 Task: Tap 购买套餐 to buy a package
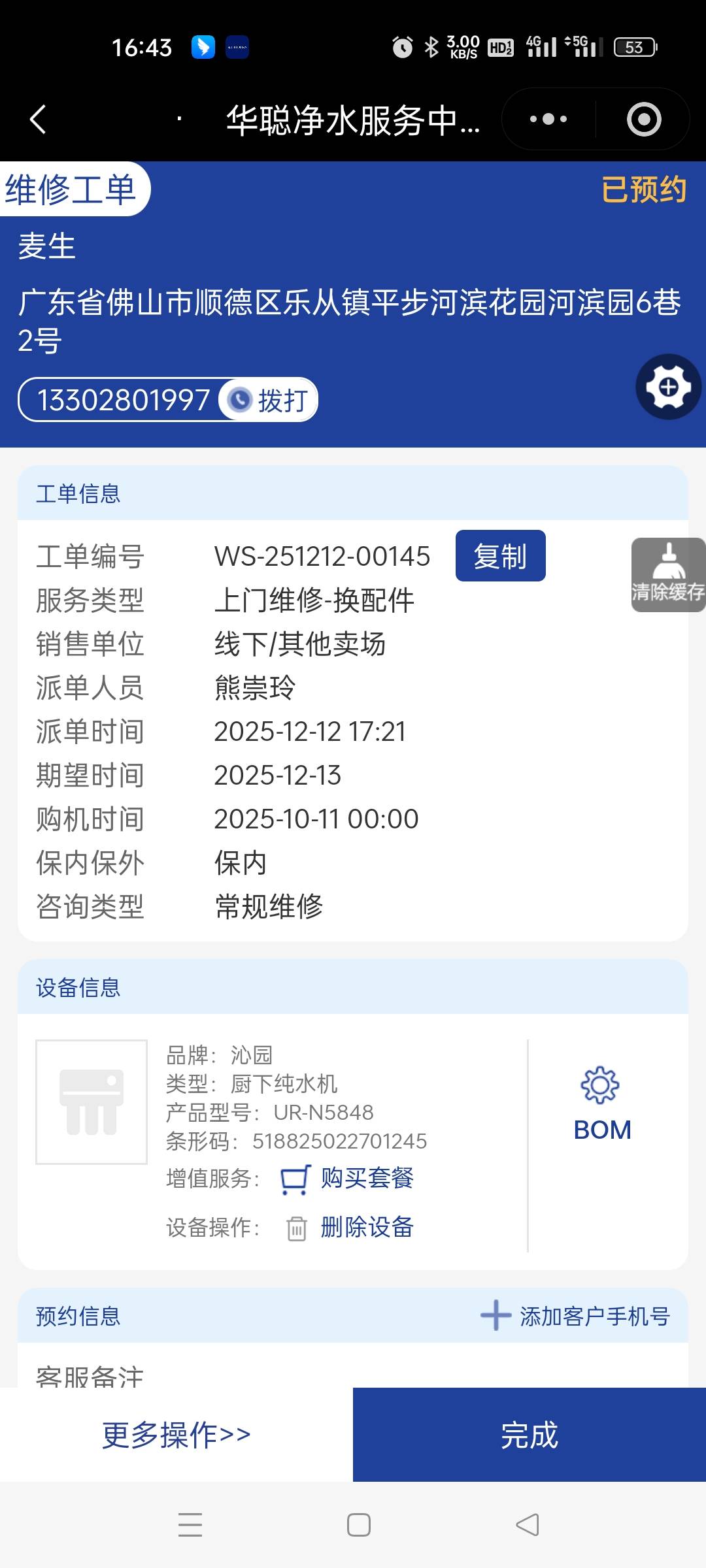[366, 1179]
